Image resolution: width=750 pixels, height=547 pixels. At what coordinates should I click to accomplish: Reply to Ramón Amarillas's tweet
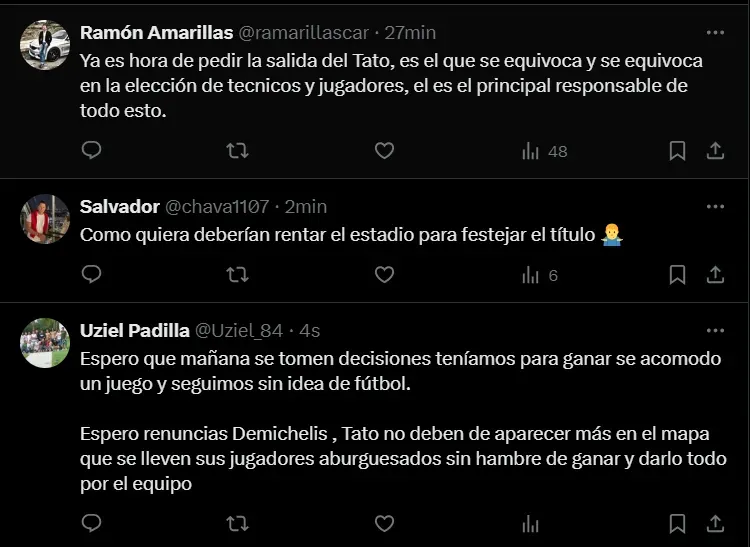(x=91, y=151)
